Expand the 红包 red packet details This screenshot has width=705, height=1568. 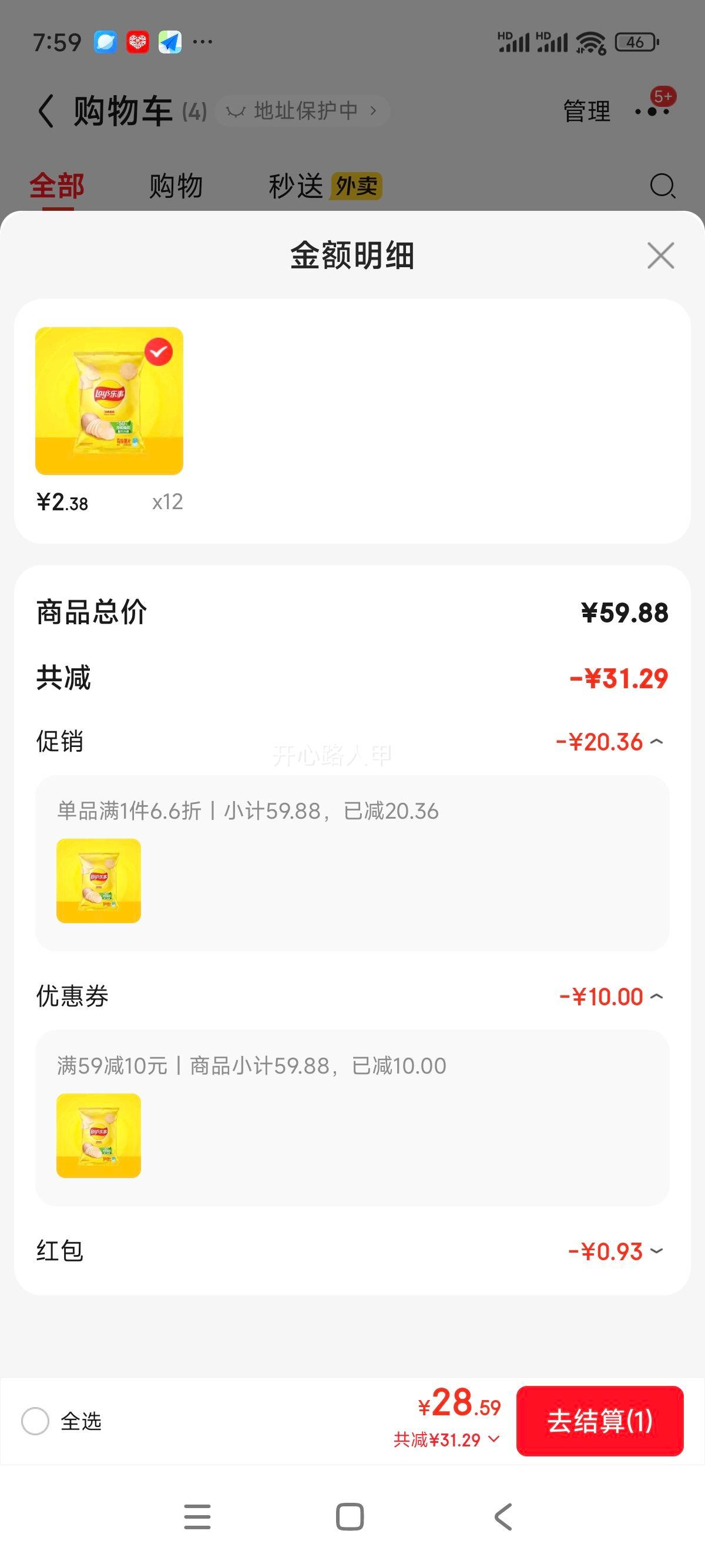656,1251
